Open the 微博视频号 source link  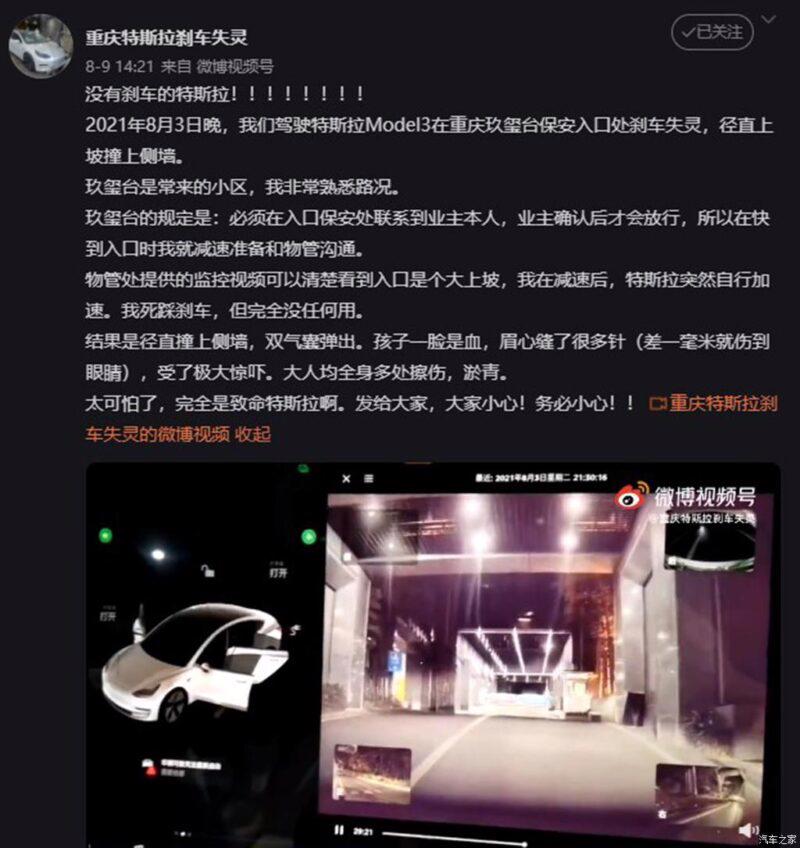point(236,66)
